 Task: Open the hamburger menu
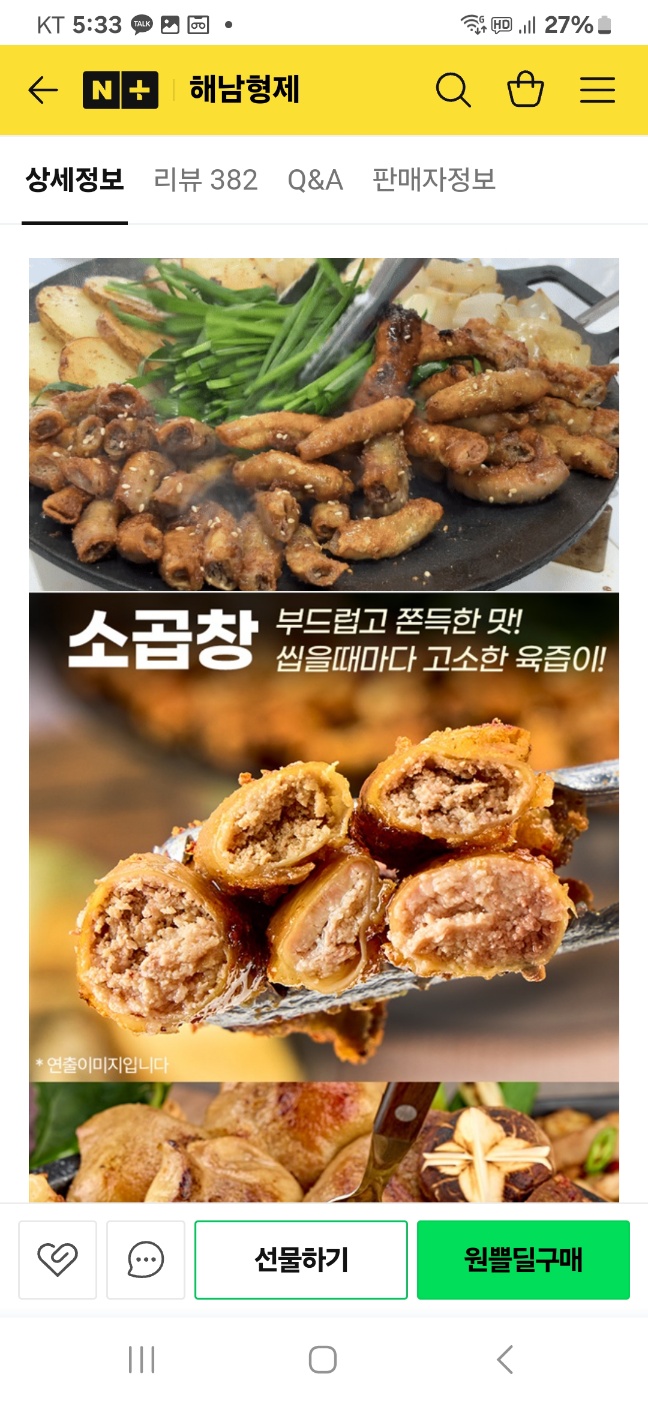(x=597, y=91)
